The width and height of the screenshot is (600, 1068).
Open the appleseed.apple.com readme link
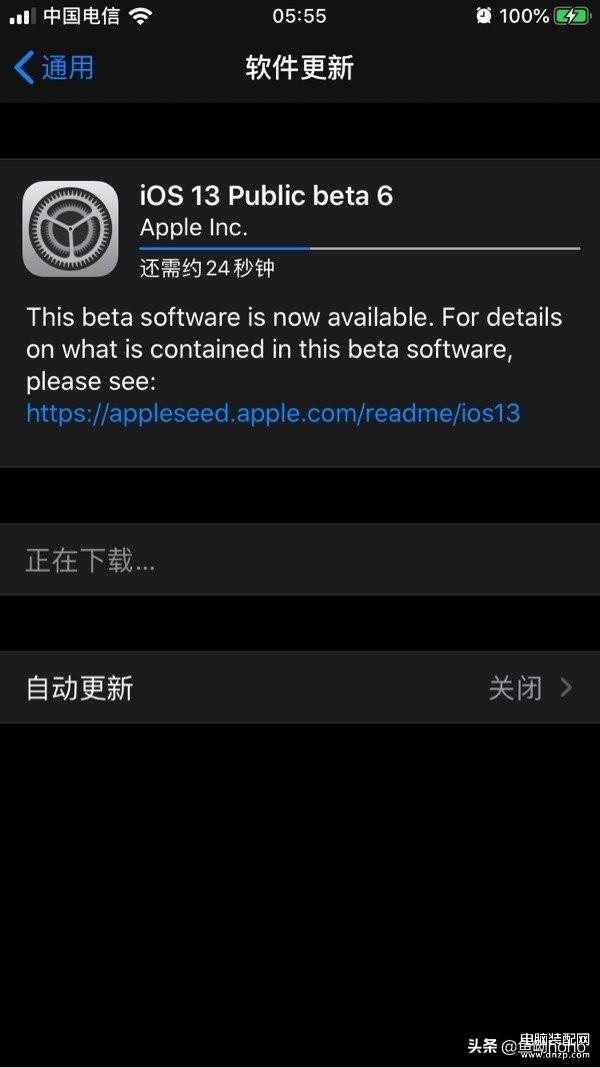coord(273,413)
